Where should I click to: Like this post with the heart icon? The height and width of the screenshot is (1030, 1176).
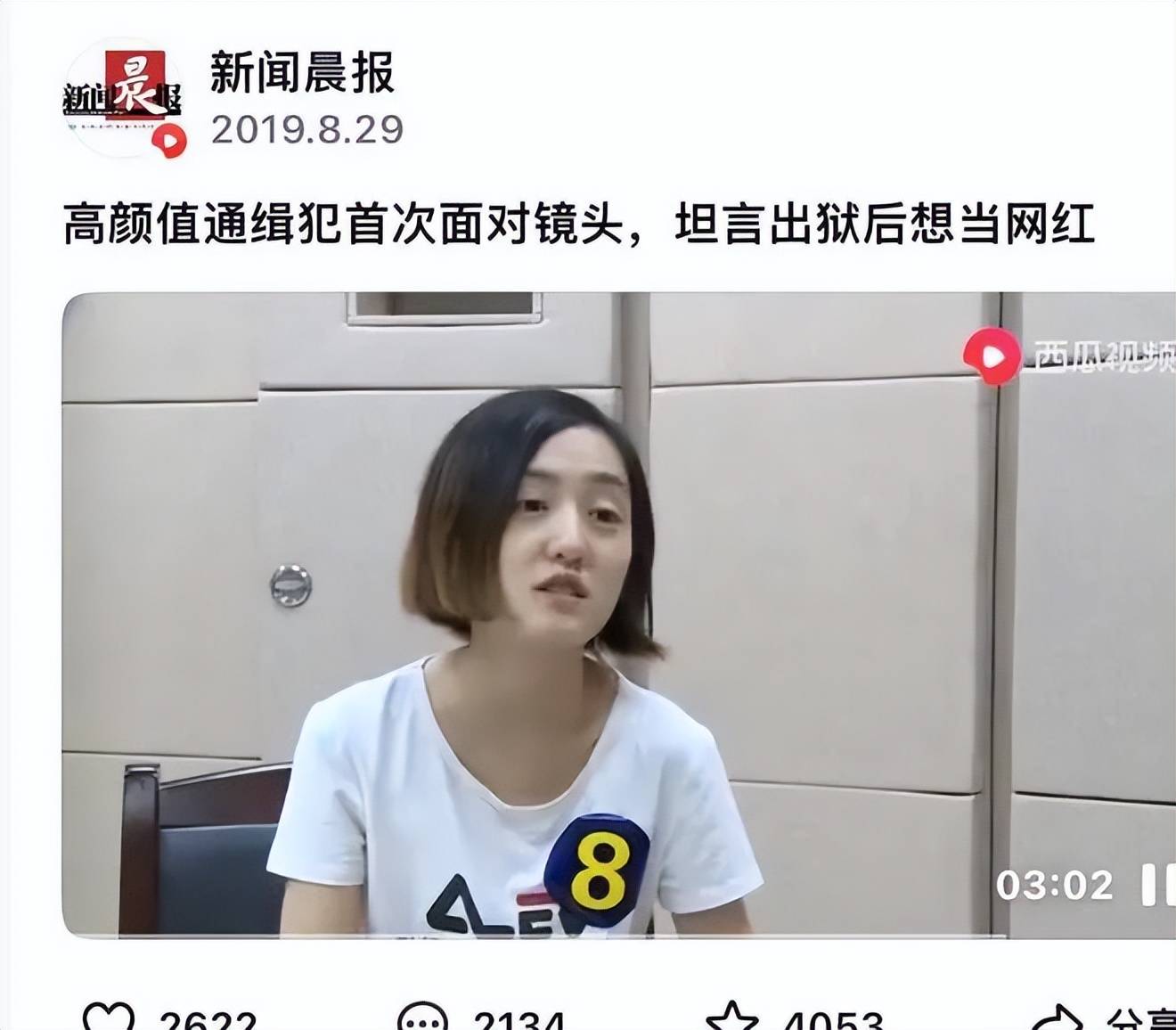[x=108, y=1017]
